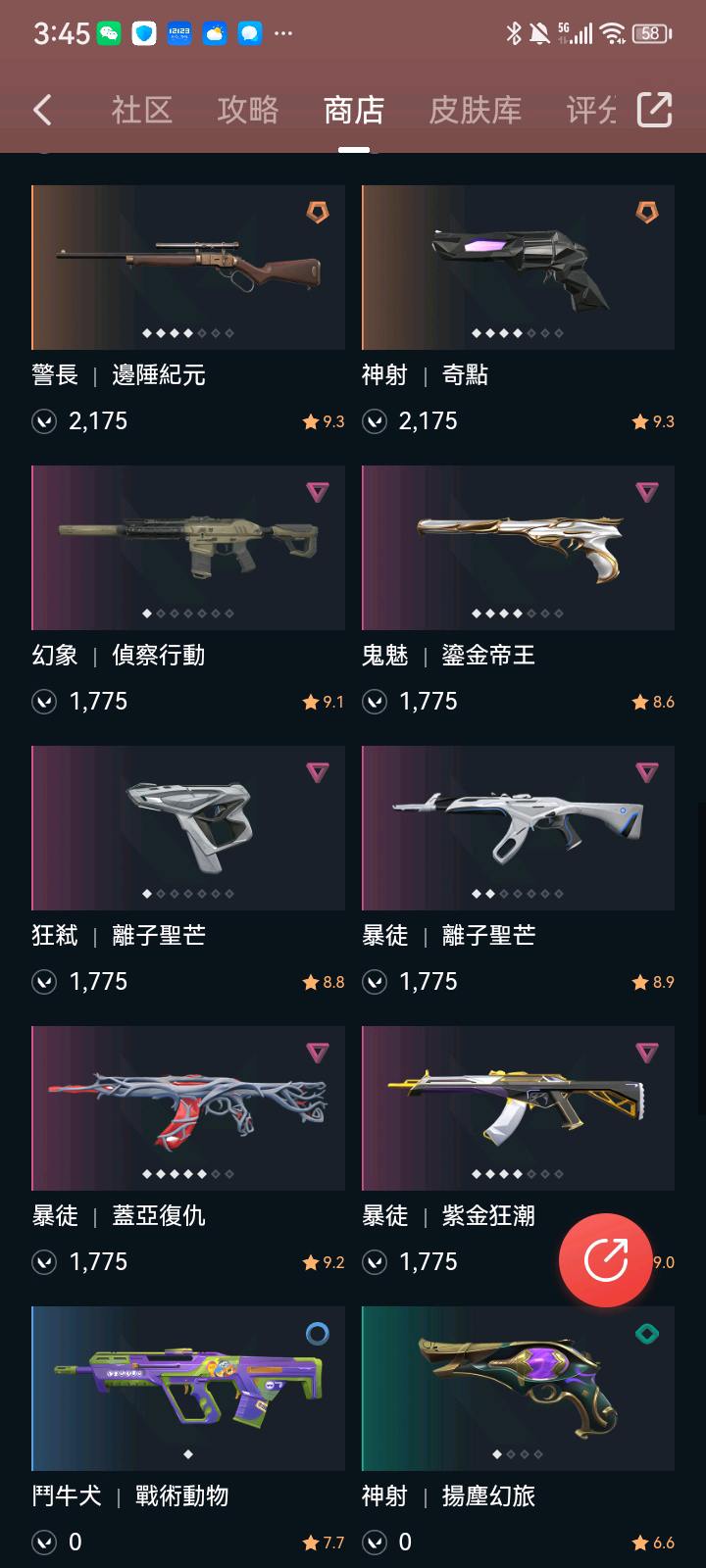
Task: Tap the red floating share button
Action: click(605, 1260)
